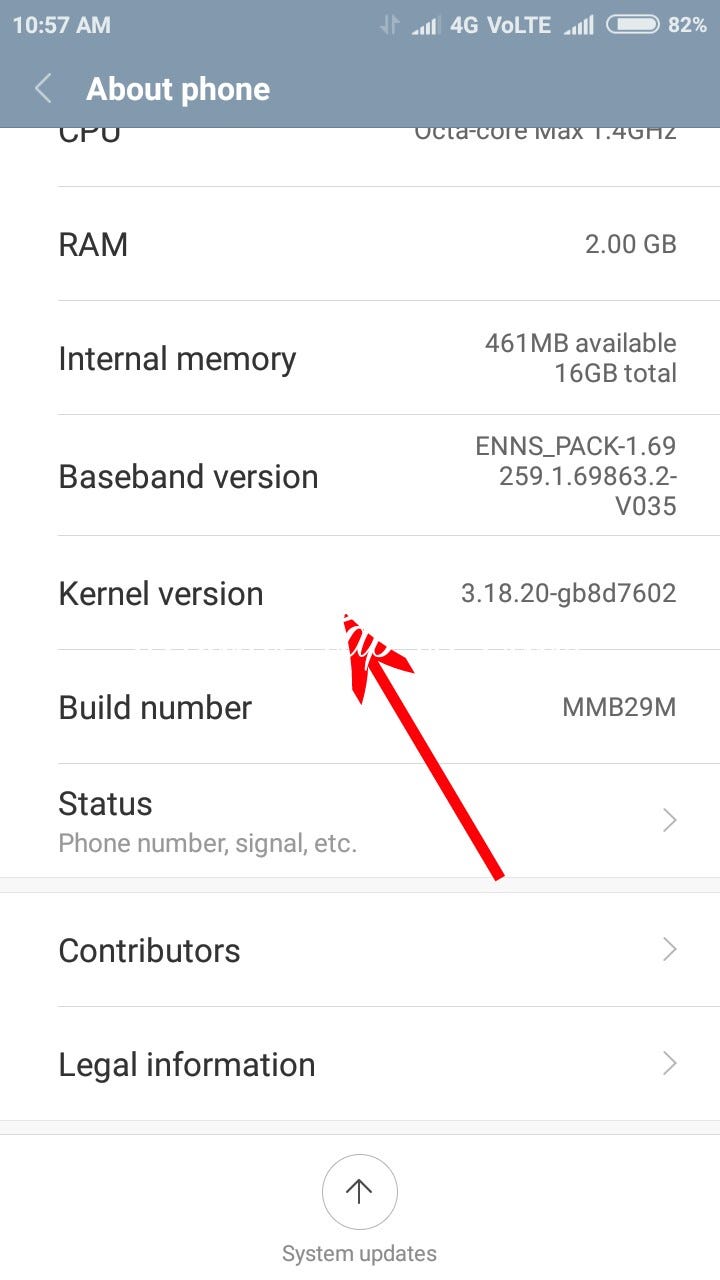Tap the Kernel version entry
The height and width of the screenshot is (1280, 720).
pyautogui.click(x=360, y=593)
